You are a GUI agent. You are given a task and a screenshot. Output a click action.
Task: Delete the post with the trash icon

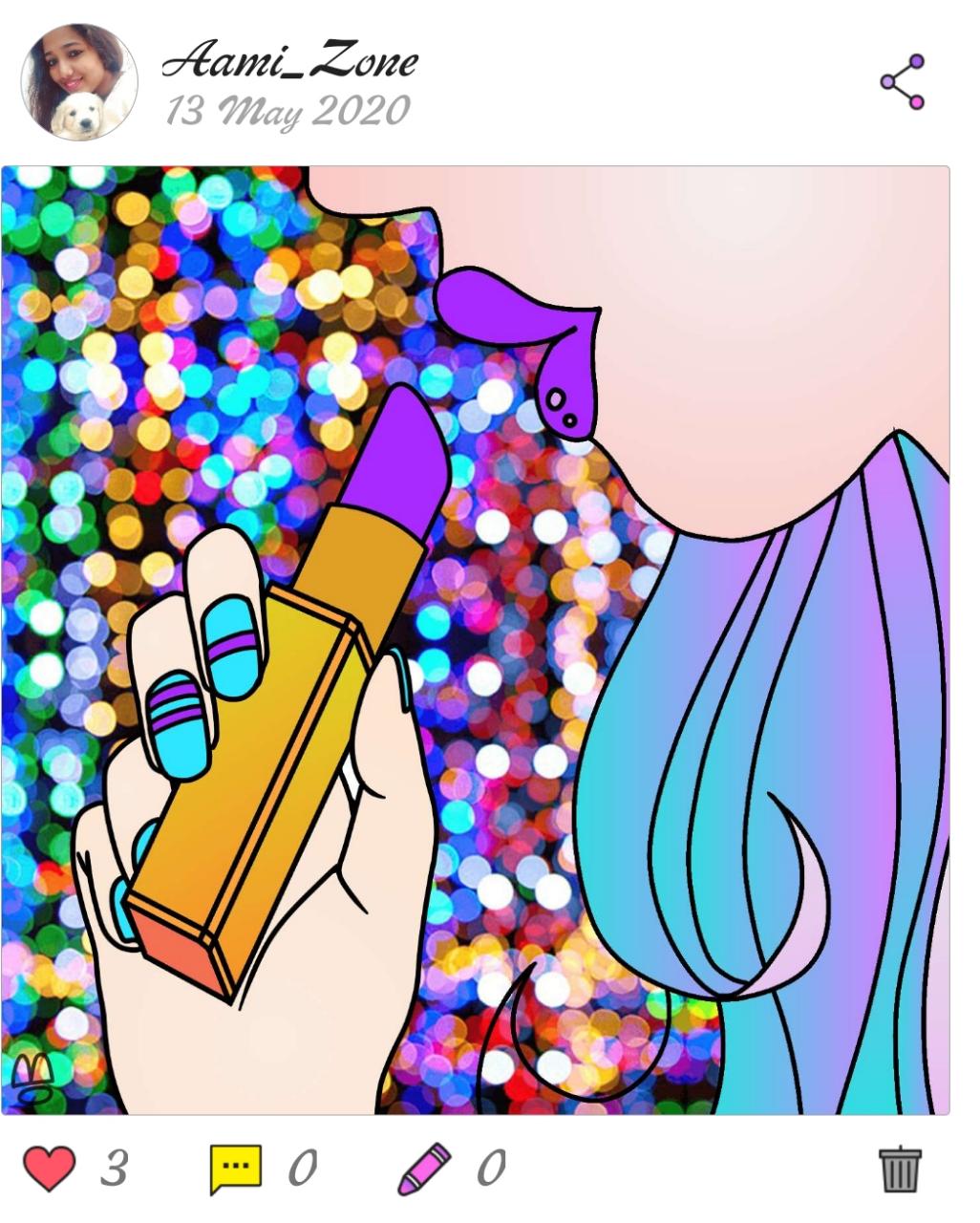click(x=900, y=1169)
